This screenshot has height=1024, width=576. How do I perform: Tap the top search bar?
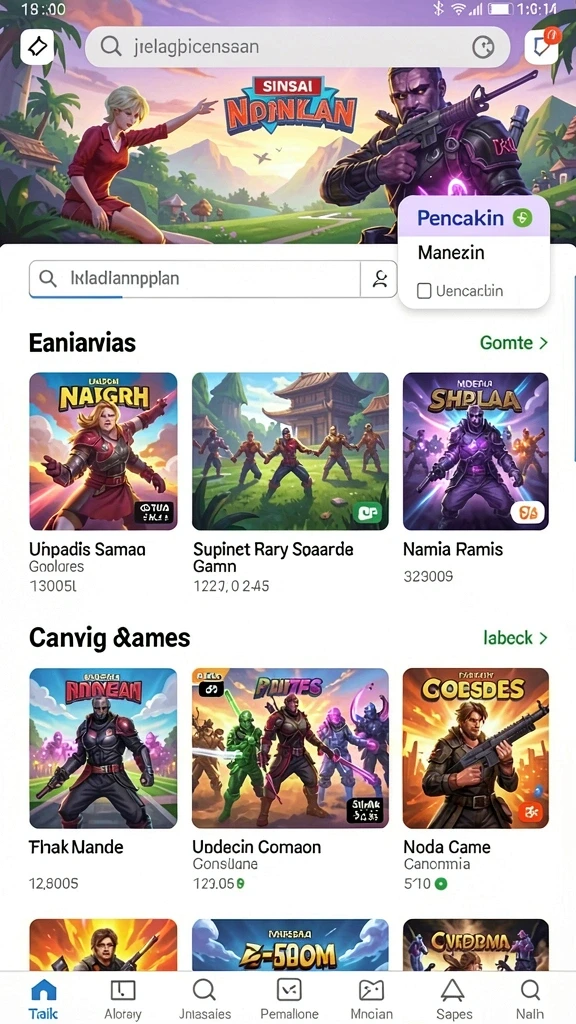tap(297, 47)
